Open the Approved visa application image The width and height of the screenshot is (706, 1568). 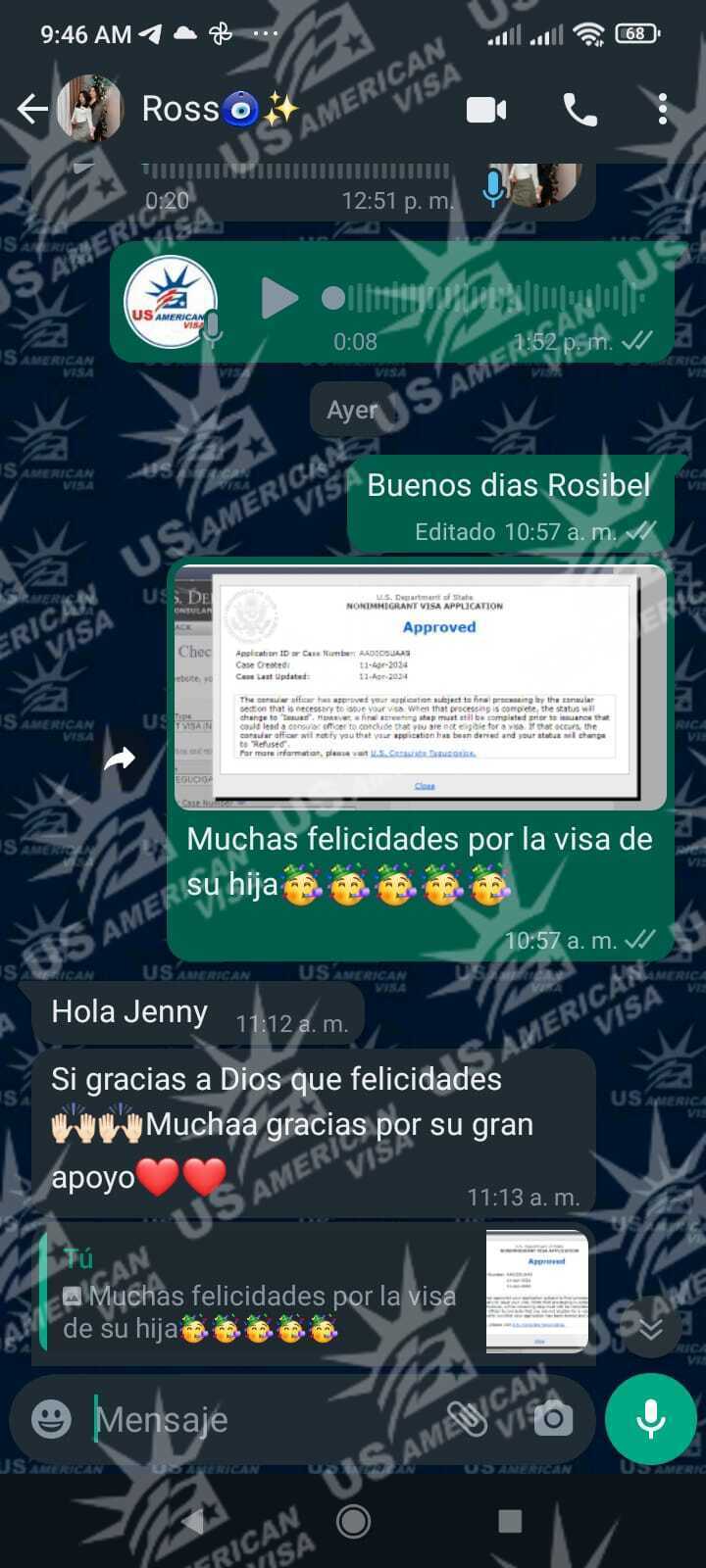point(420,687)
